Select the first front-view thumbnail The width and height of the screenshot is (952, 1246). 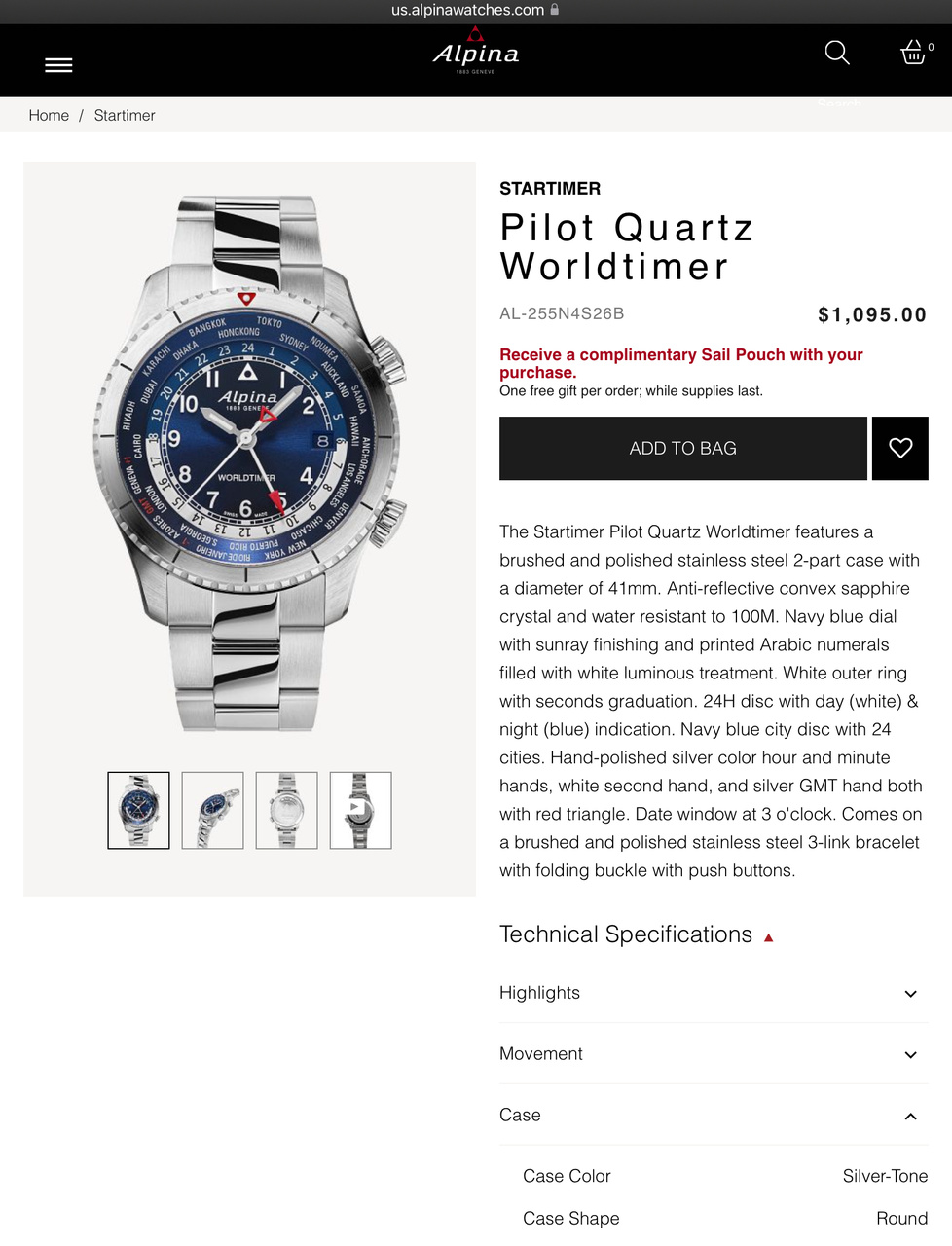(138, 810)
